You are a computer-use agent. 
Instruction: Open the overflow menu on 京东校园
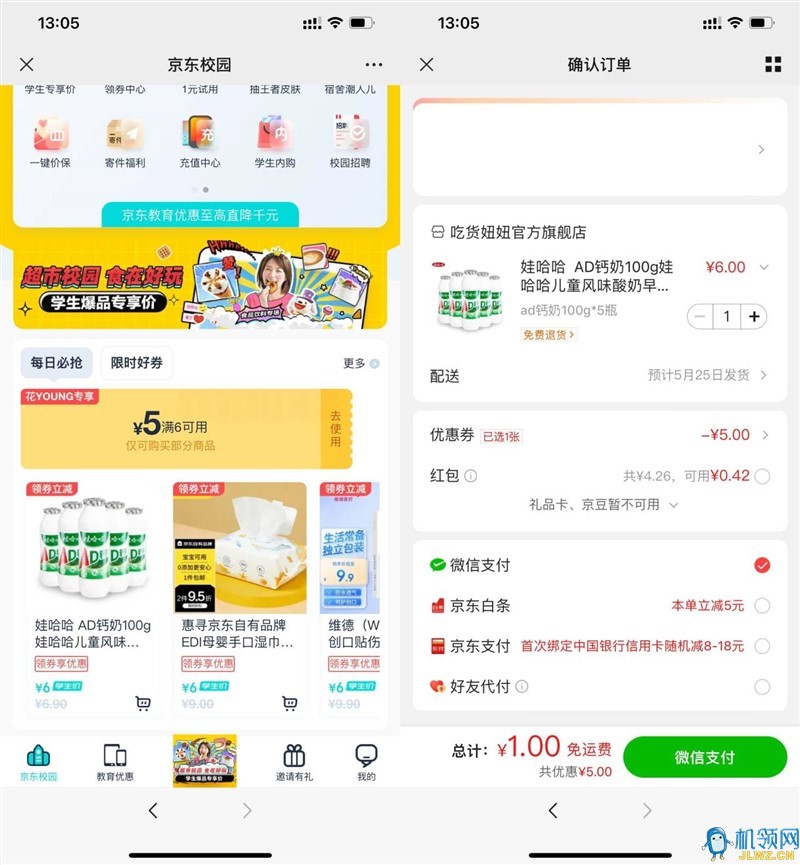[x=374, y=64]
